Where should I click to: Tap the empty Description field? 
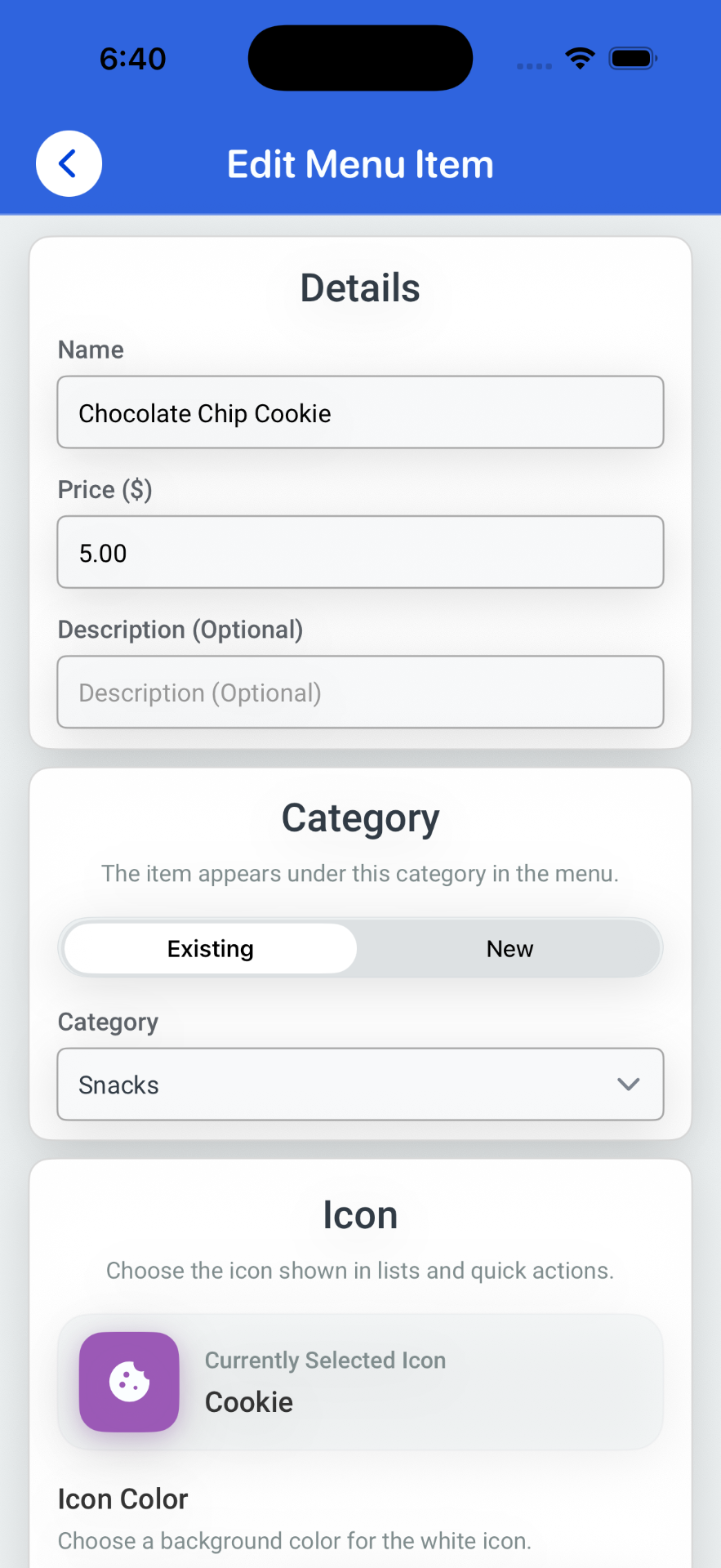point(360,692)
